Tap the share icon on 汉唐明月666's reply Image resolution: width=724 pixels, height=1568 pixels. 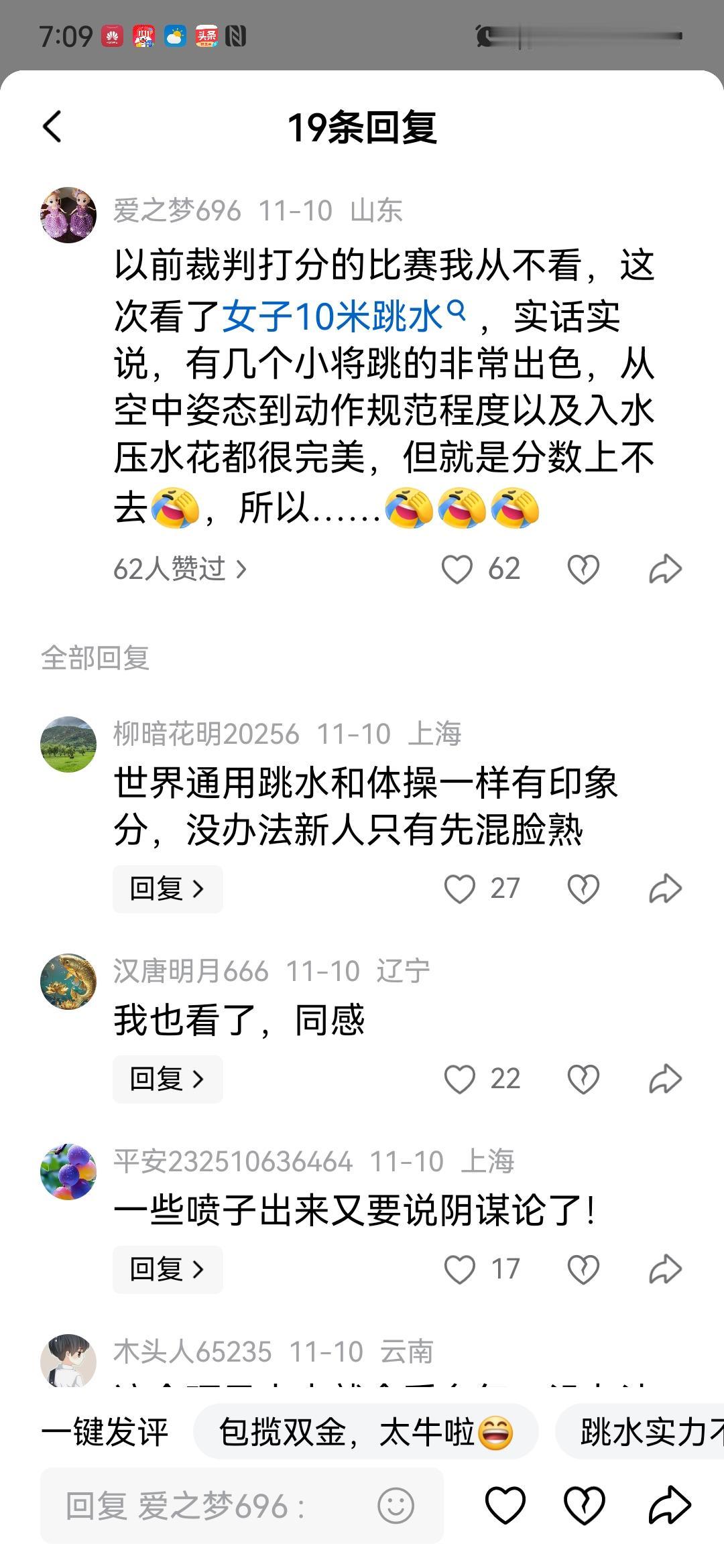coord(664,1079)
